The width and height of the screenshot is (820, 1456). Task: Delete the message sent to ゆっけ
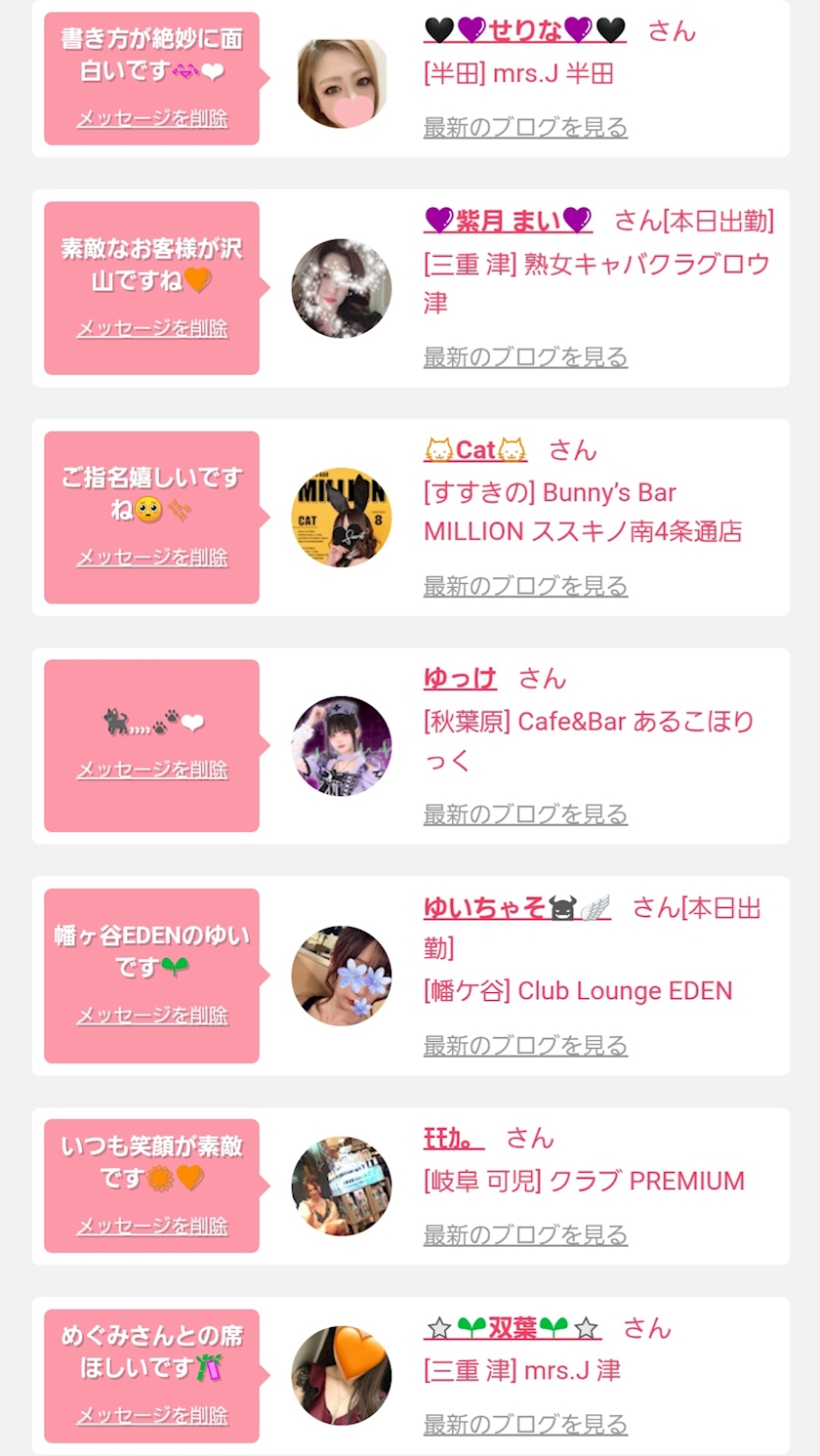(152, 770)
